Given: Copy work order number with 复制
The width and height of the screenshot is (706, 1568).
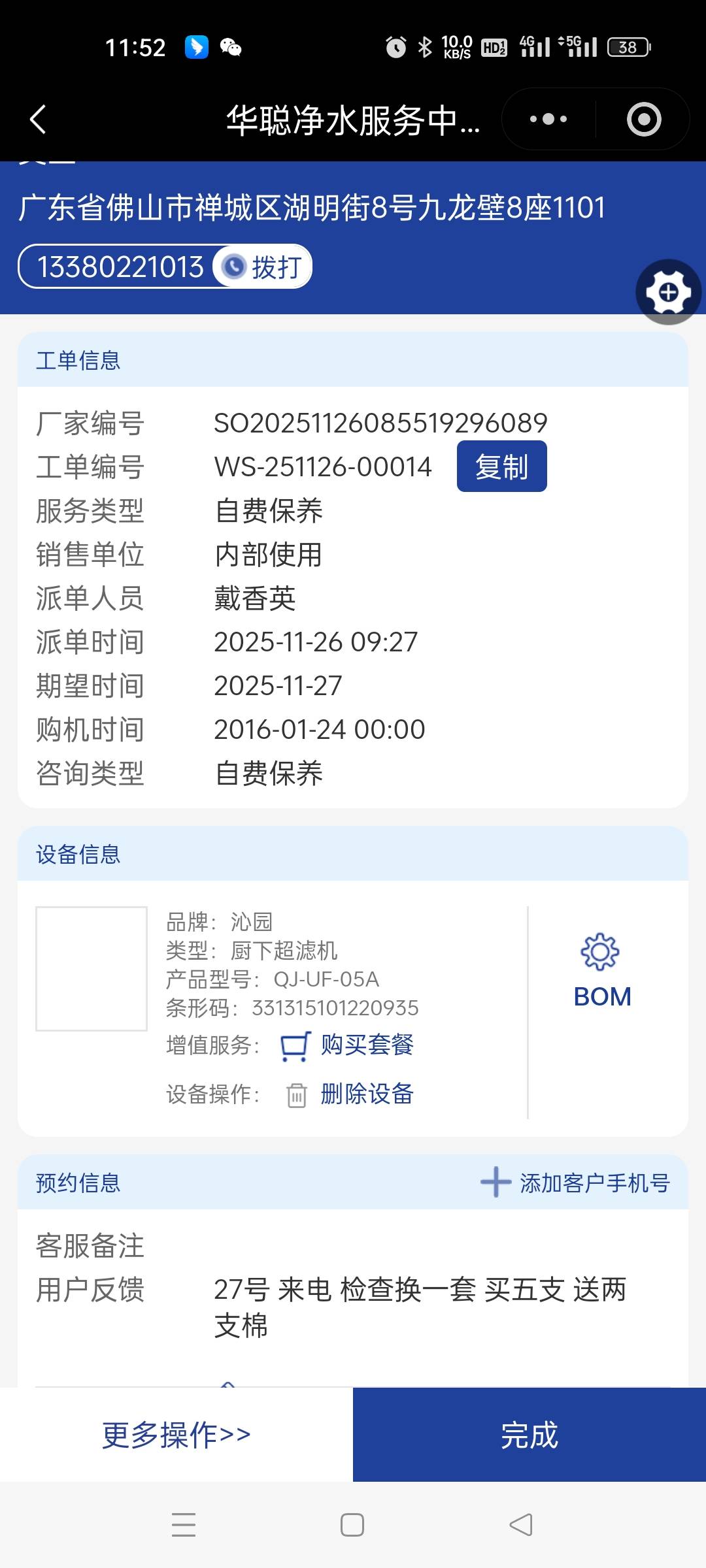Looking at the screenshot, I should pyautogui.click(x=501, y=466).
